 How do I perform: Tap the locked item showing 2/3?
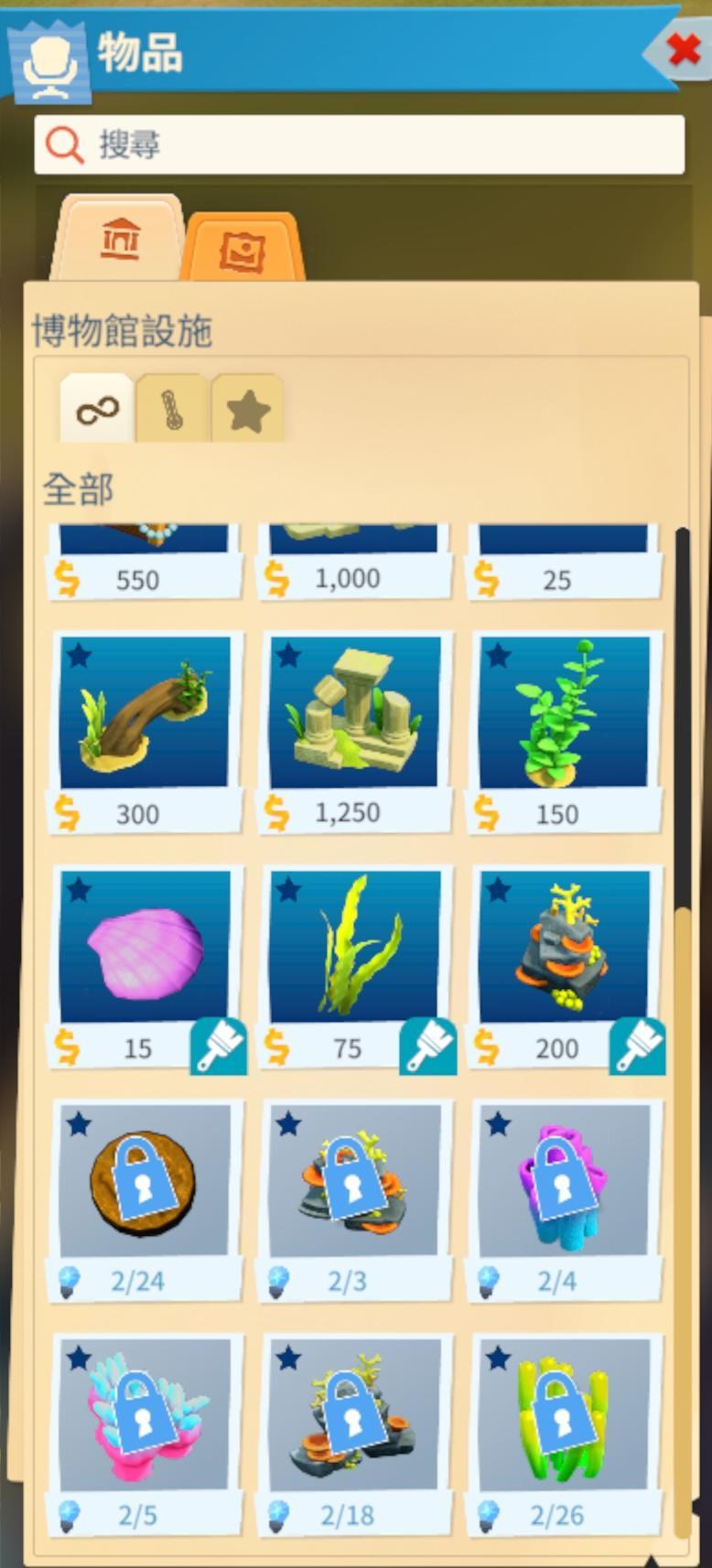(355, 1200)
